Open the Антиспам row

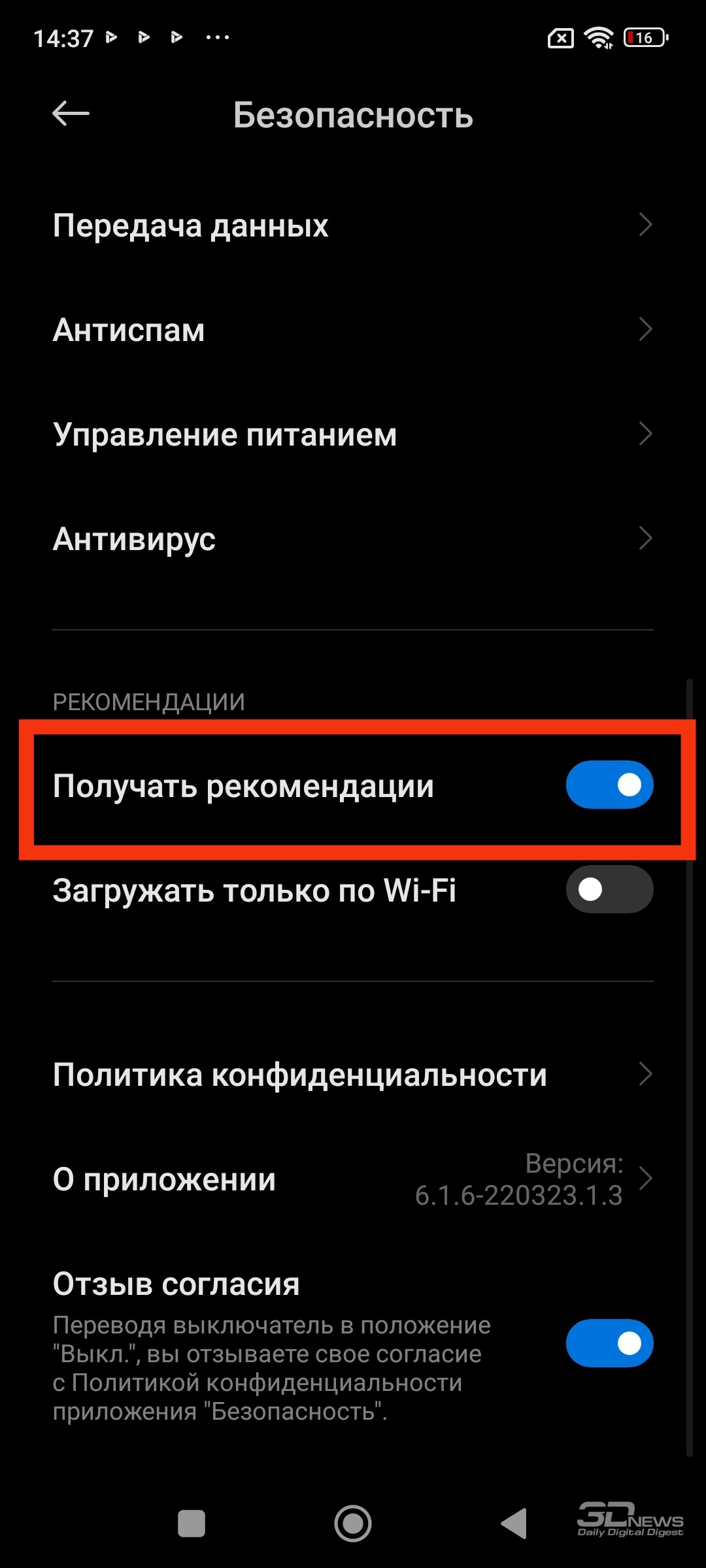pos(353,329)
